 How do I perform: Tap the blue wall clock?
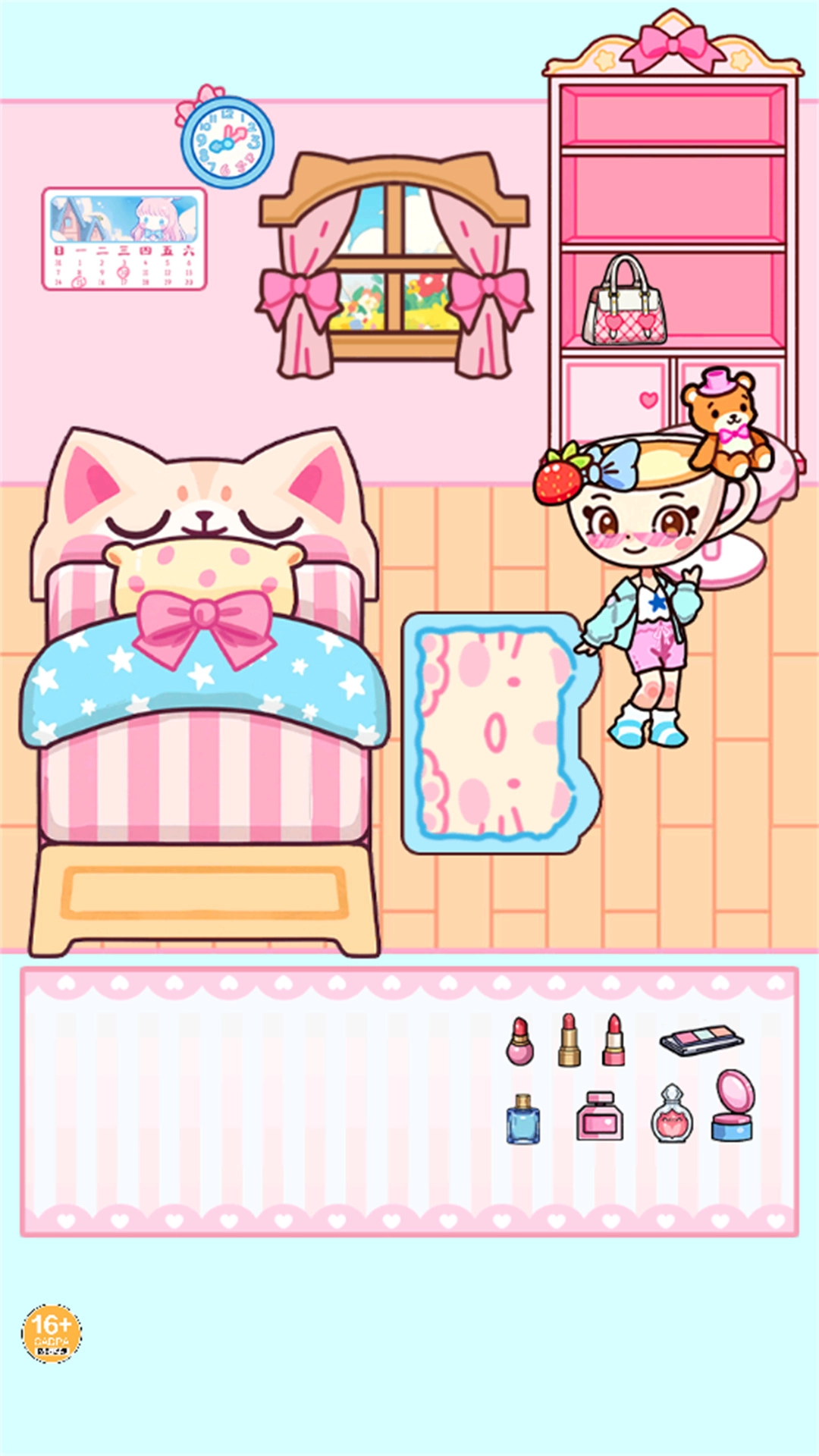226,139
